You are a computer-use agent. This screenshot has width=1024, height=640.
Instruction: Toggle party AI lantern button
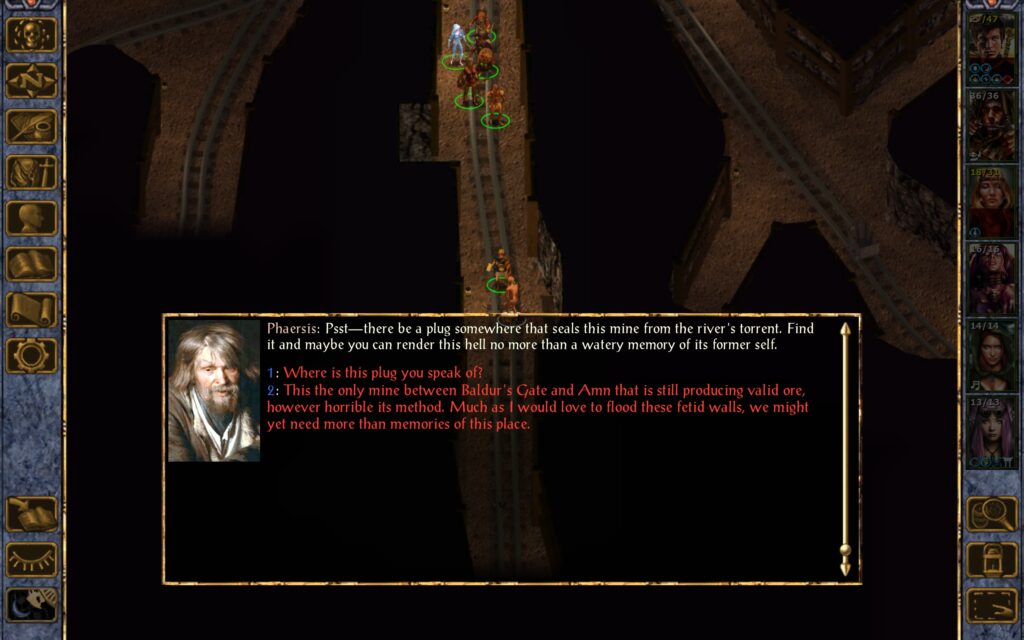pyautogui.click(x=992, y=560)
